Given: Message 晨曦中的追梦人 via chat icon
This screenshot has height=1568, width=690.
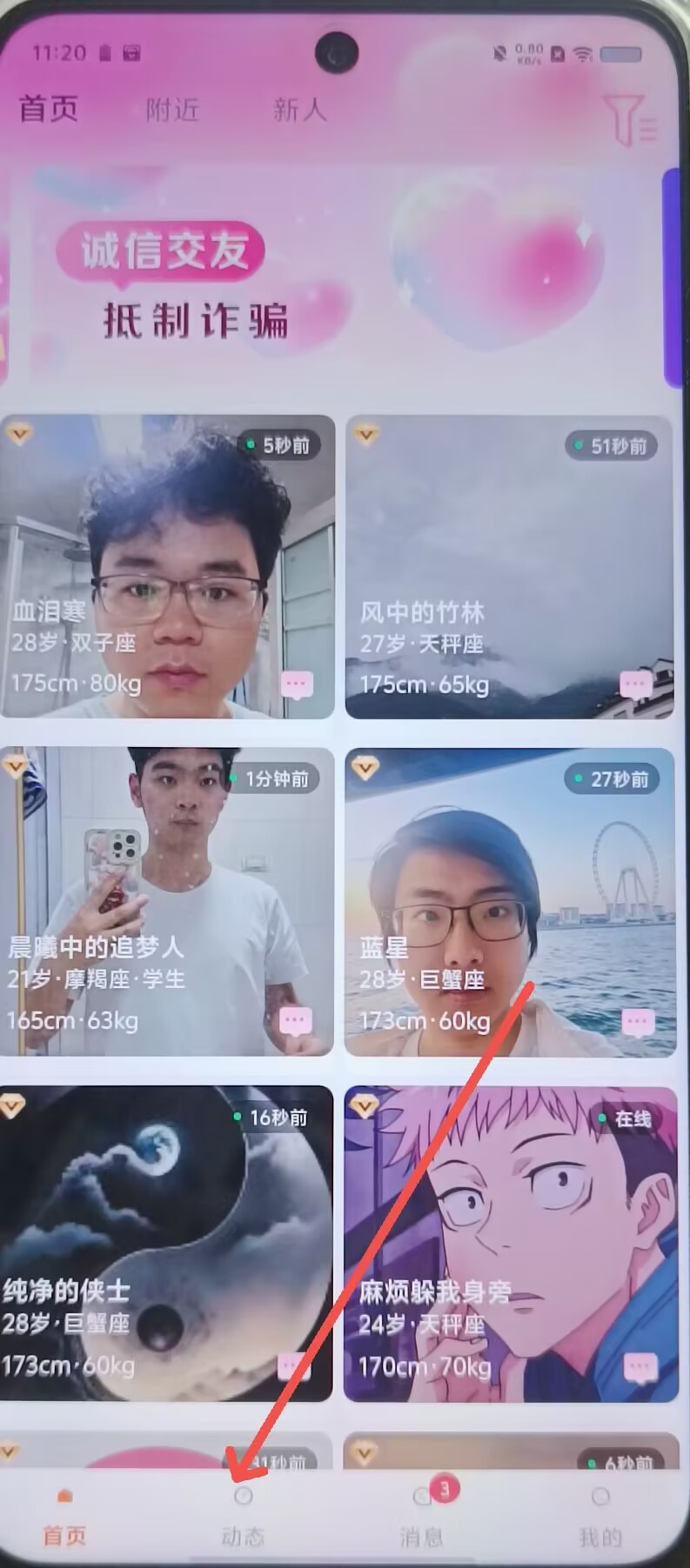Looking at the screenshot, I should (296, 1021).
